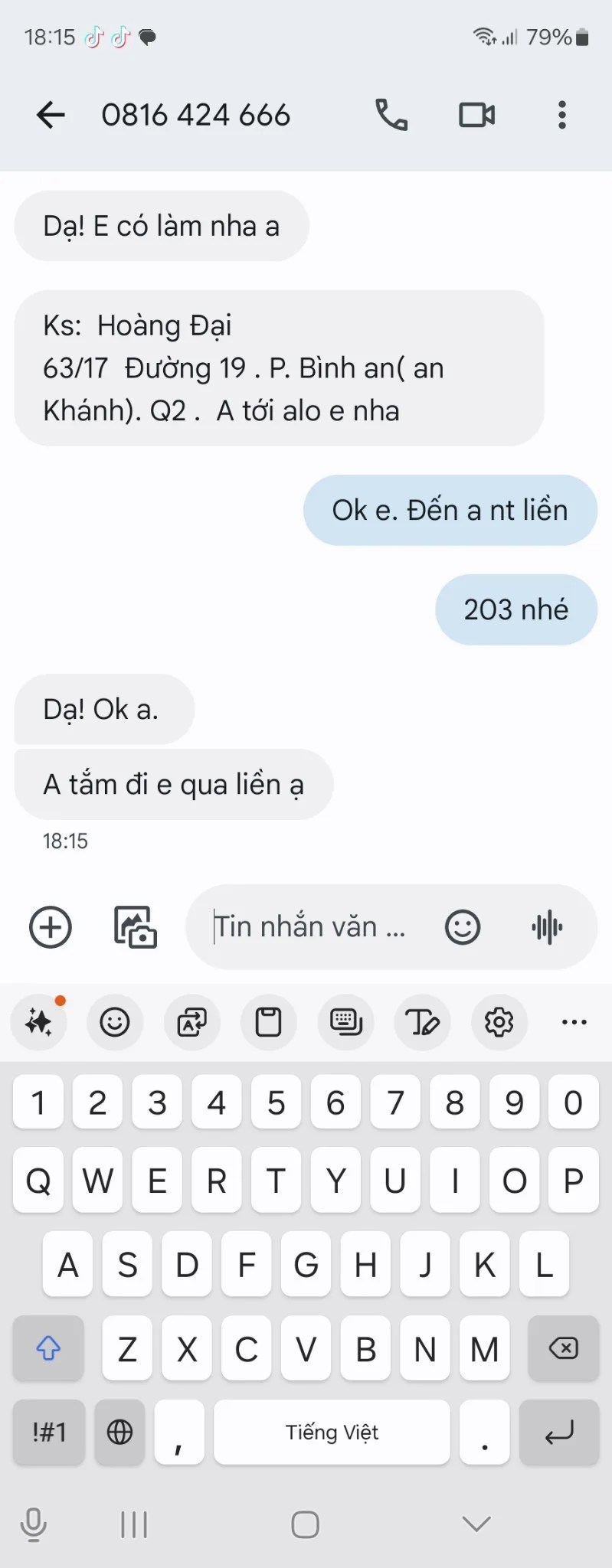
Task: Open the keyboard translate tool
Action: (x=191, y=1021)
